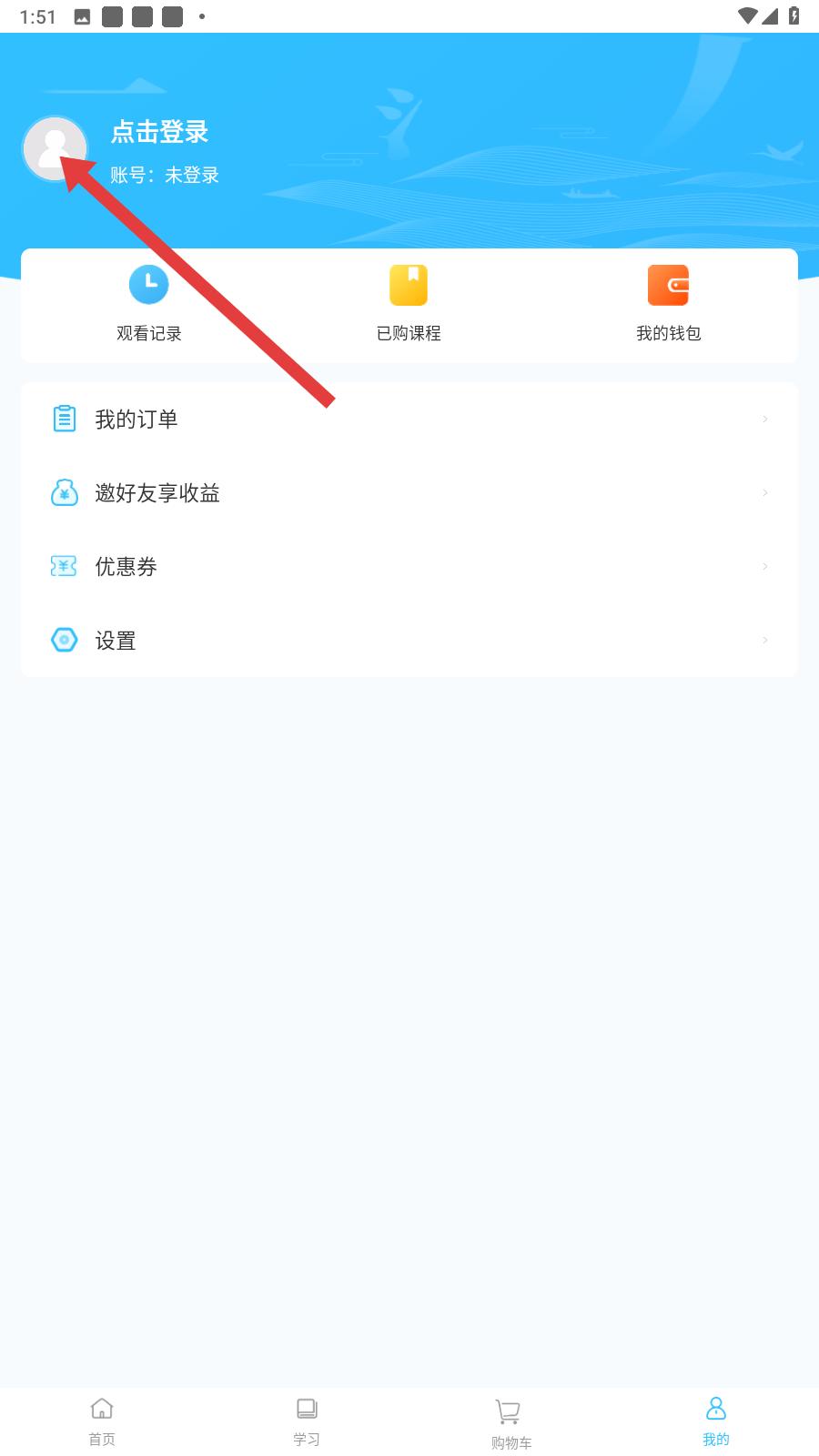The image size is (819, 1456).
Task: Open 观看记录 watch history
Action: coord(149,304)
